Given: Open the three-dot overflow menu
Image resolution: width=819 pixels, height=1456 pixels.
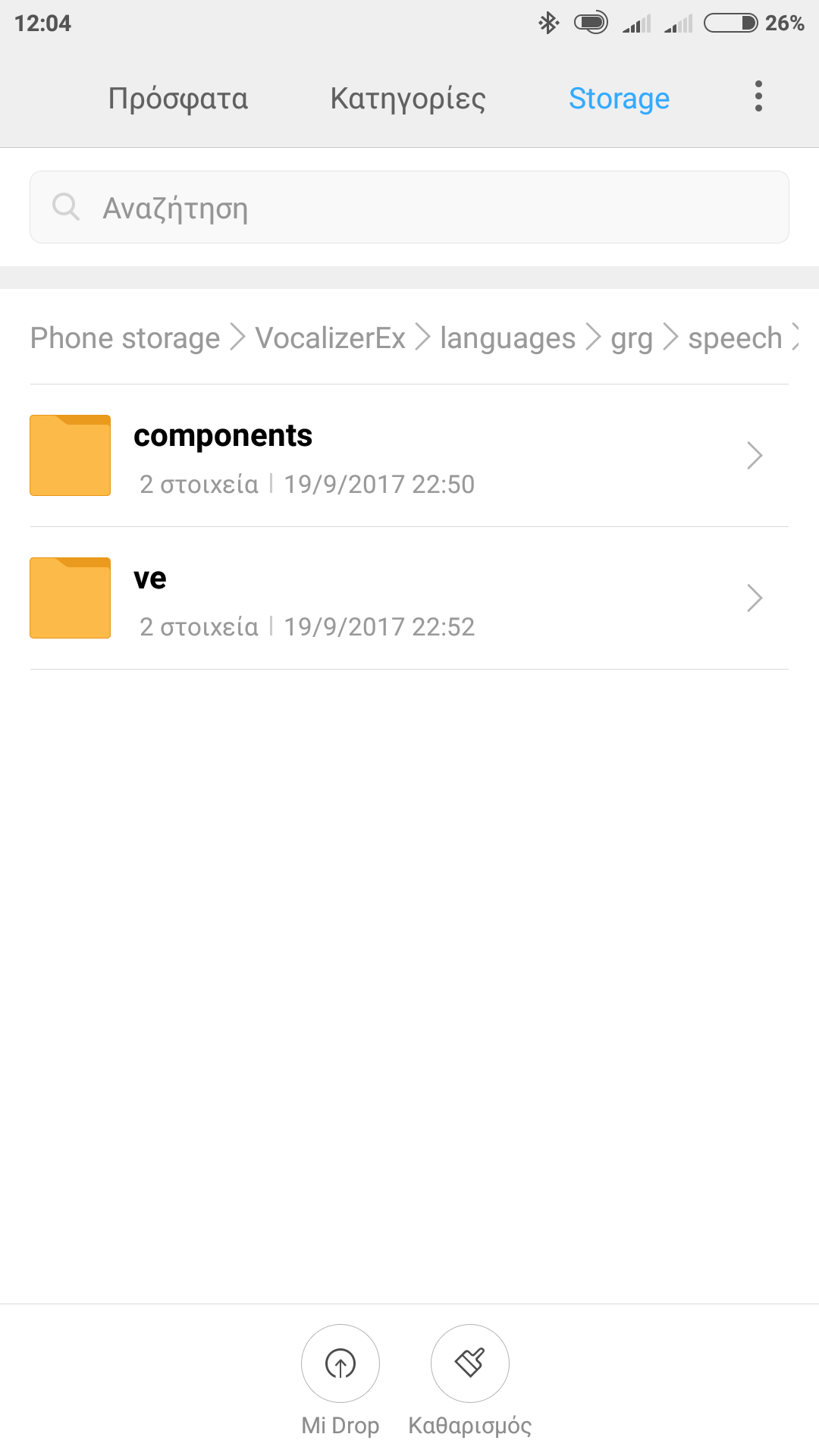Looking at the screenshot, I should pyautogui.click(x=758, y=97).
